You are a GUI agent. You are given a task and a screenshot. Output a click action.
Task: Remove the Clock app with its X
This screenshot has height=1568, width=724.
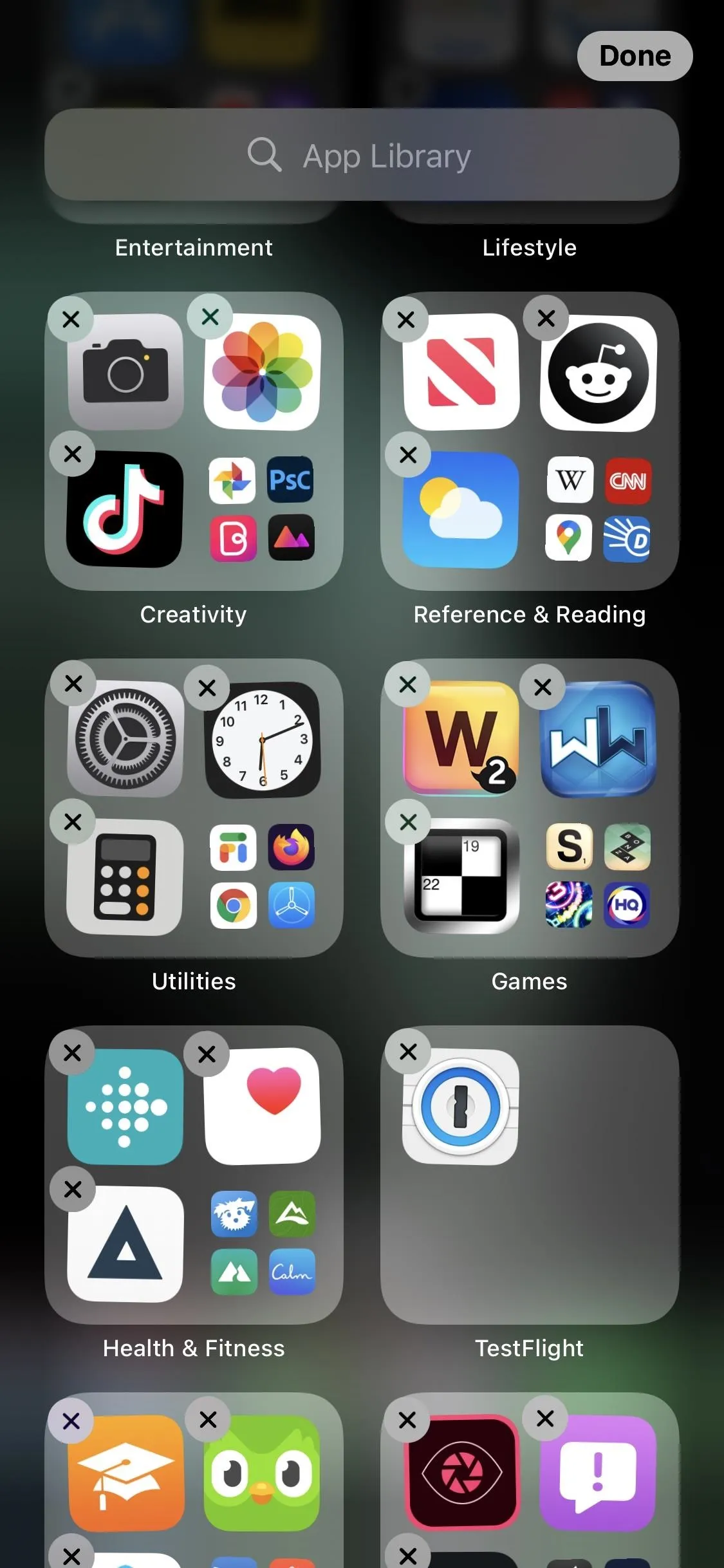(207, 687)
